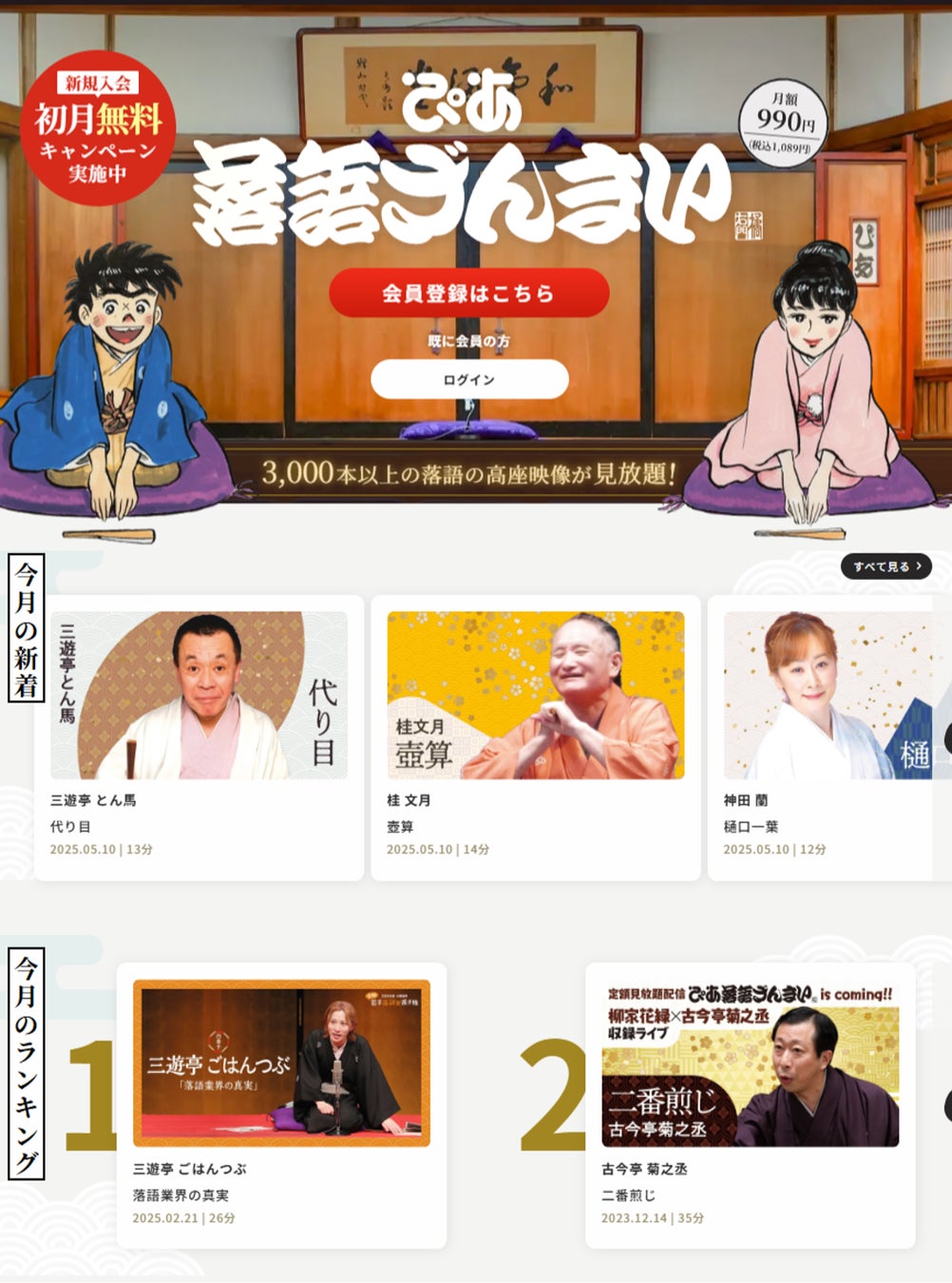This screenshot has height=1283, width=952.
Task: Tap the 会員登録はこちら button
Action: coord(468,293)
